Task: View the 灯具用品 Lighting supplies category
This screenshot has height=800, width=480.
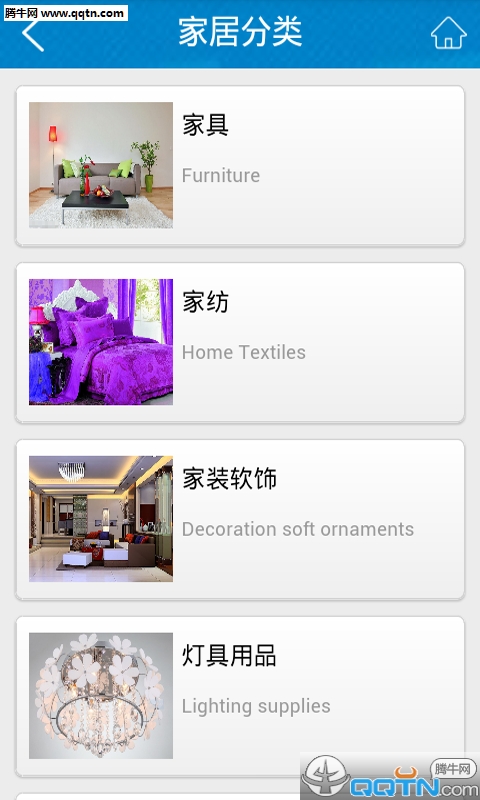Action: coord(240,696)
